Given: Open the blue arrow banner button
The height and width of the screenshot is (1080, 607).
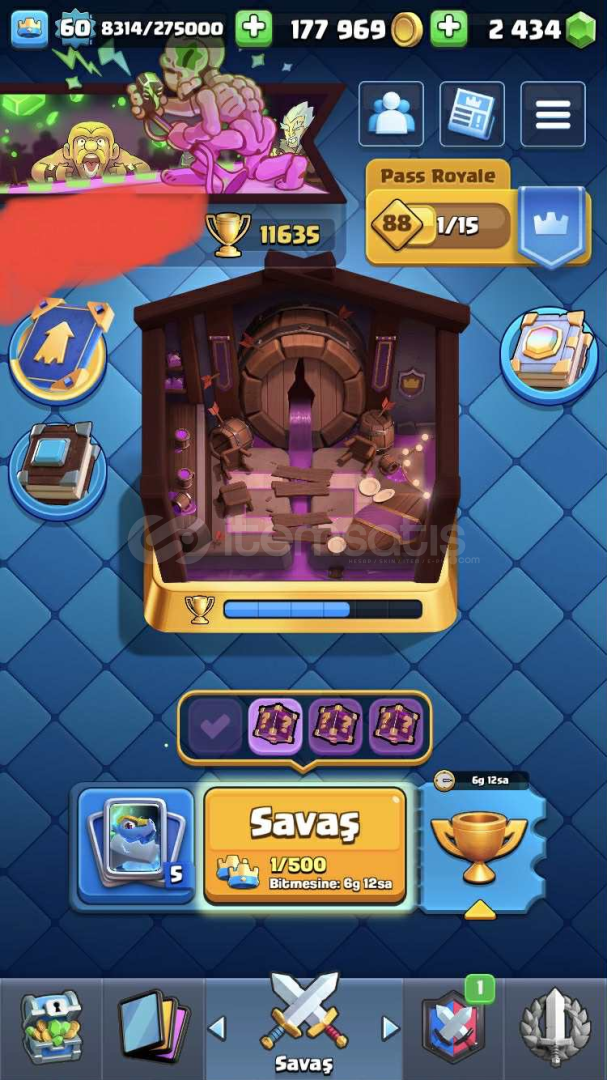Looking at the screenshot, I should pos(58,351).
